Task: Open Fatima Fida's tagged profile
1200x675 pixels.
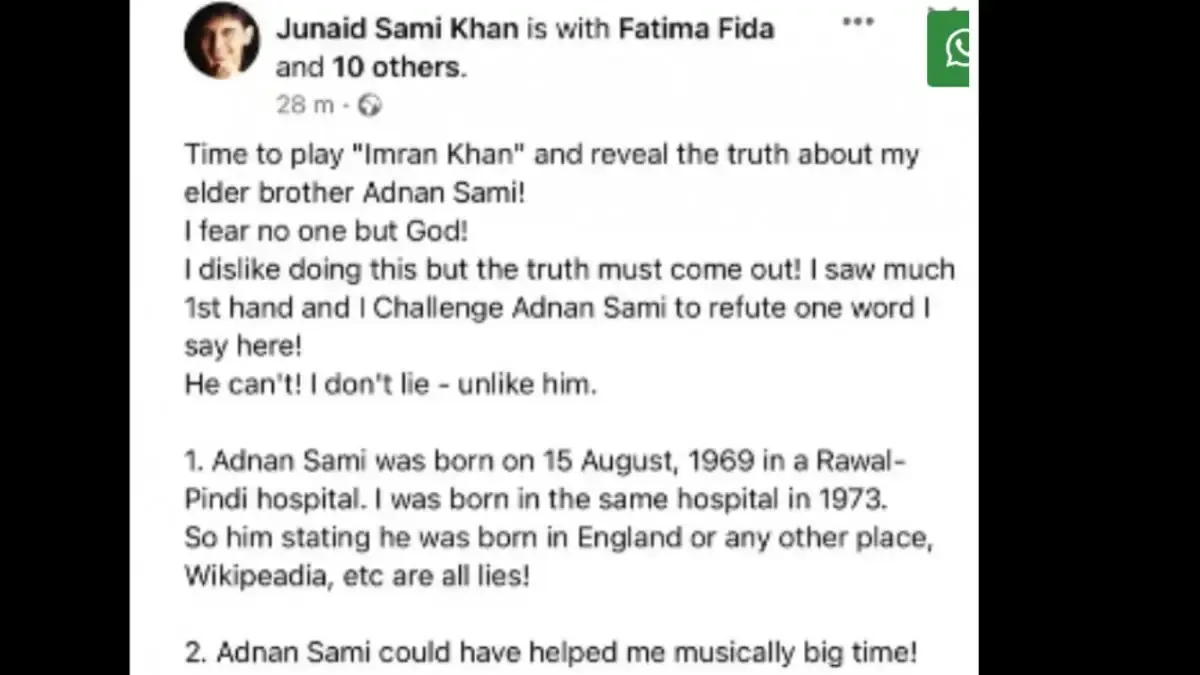Action: point(696,29)
